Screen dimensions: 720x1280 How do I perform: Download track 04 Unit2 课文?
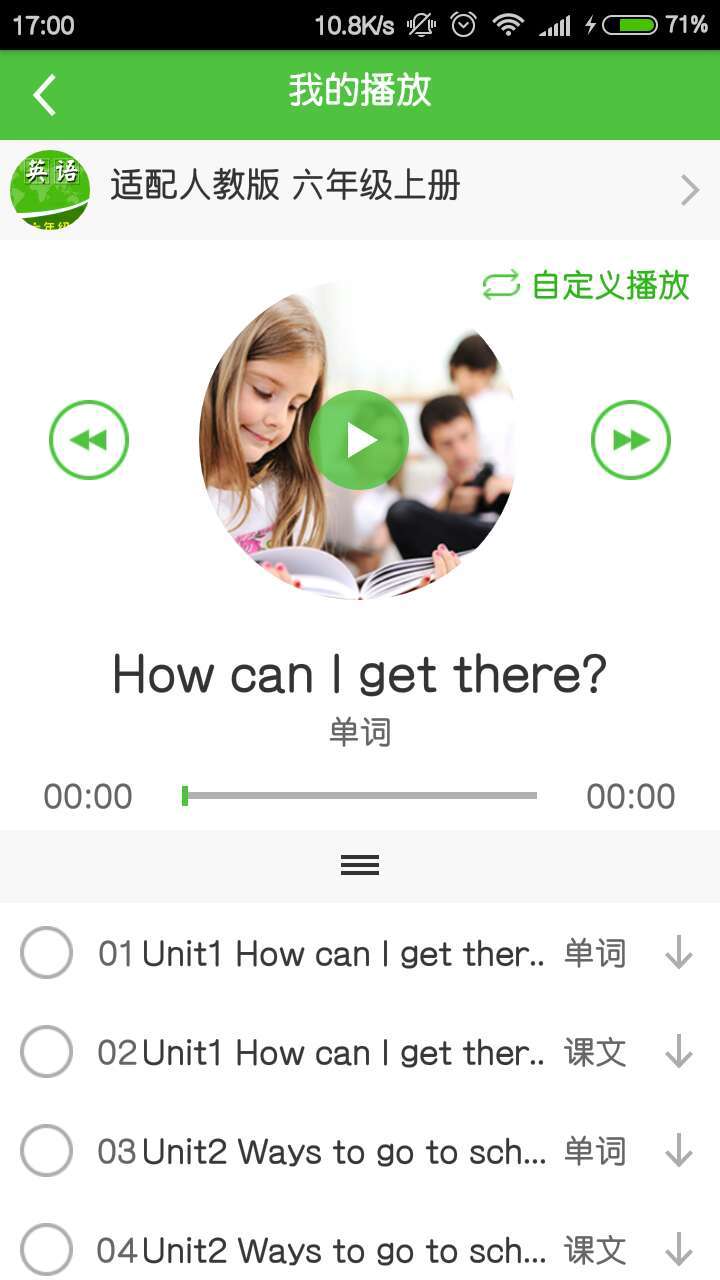tap(679, 1249)
